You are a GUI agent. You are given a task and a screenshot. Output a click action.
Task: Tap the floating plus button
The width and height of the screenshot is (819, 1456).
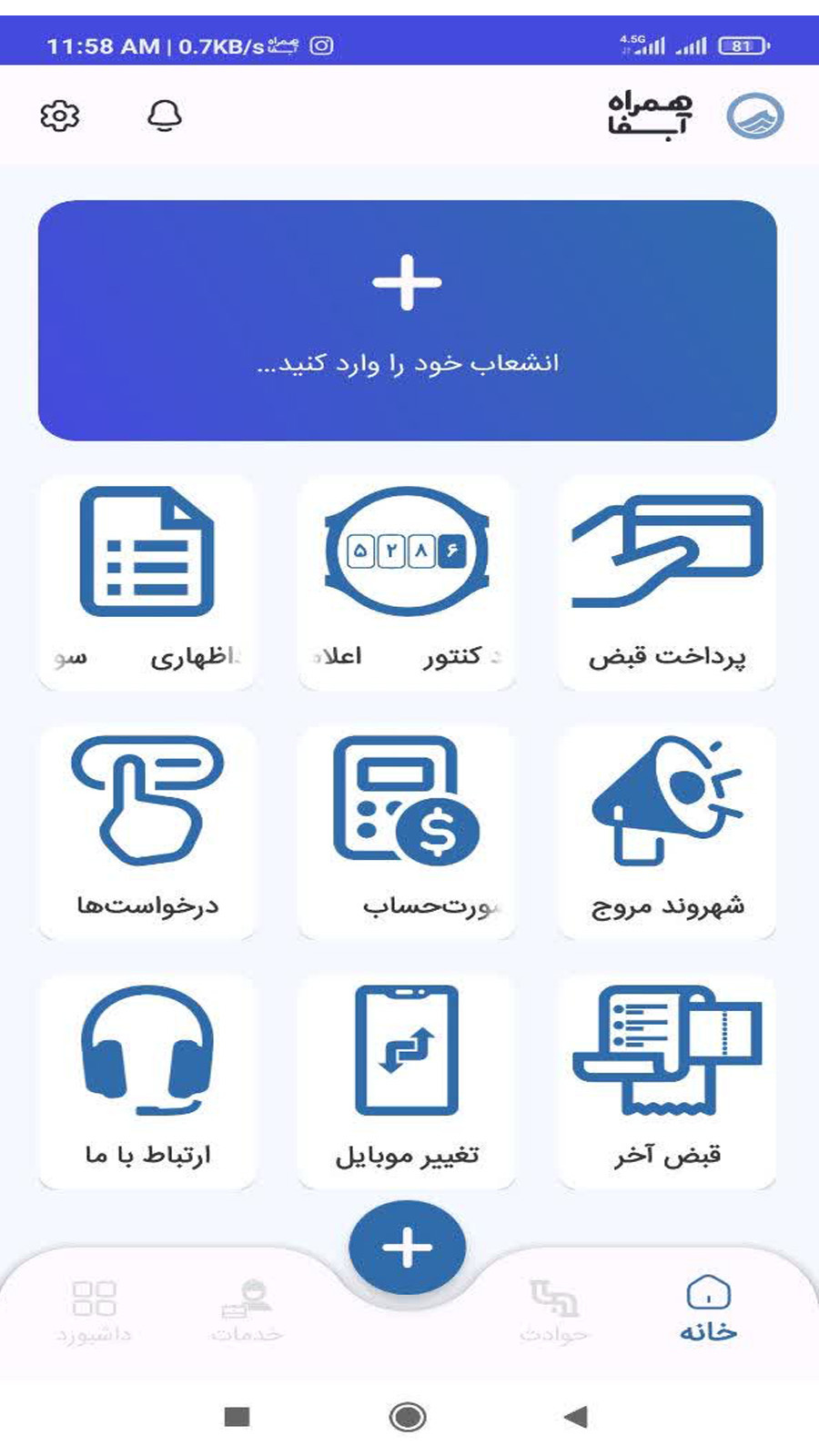pyautogui.click(x=407, y=1248)
